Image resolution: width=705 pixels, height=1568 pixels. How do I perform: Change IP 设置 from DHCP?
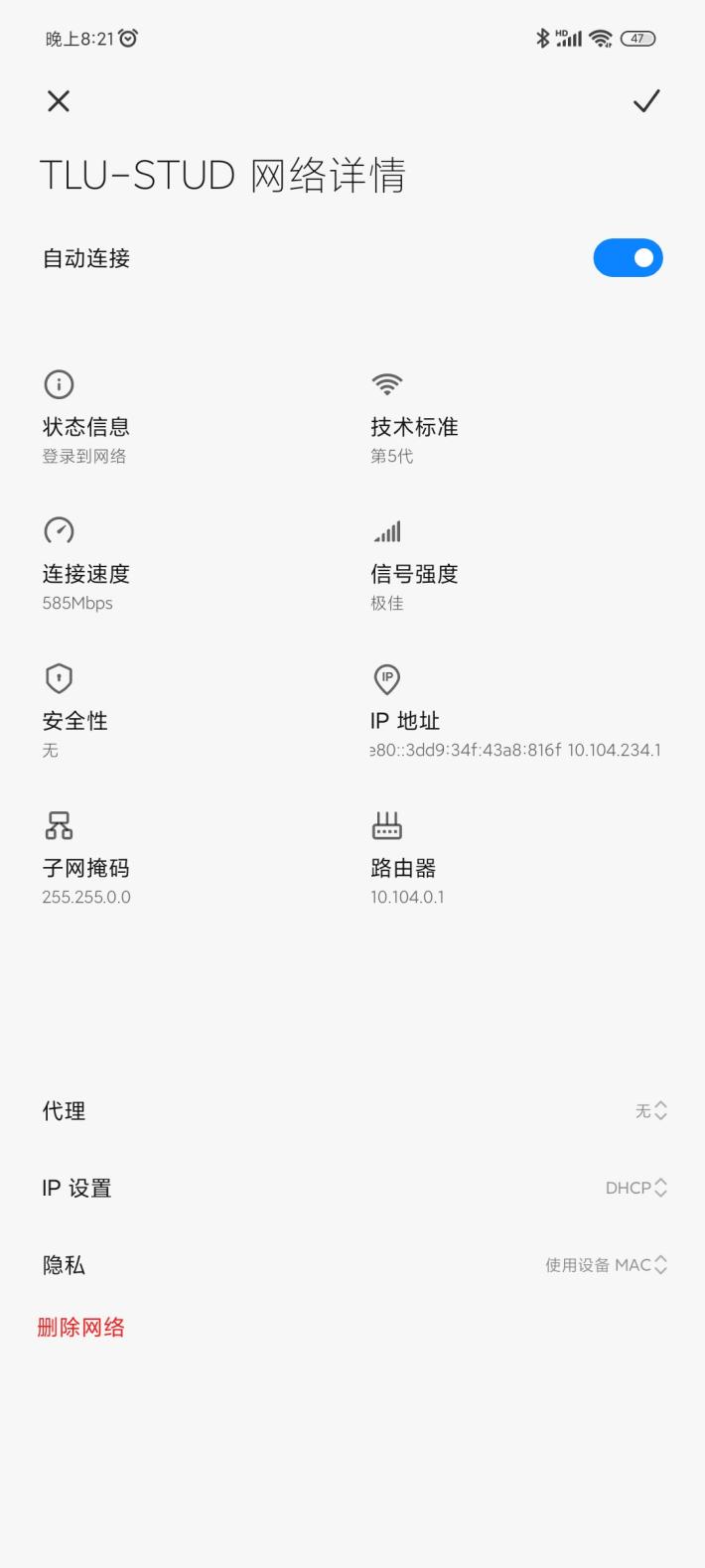[x=636, y=1188]
